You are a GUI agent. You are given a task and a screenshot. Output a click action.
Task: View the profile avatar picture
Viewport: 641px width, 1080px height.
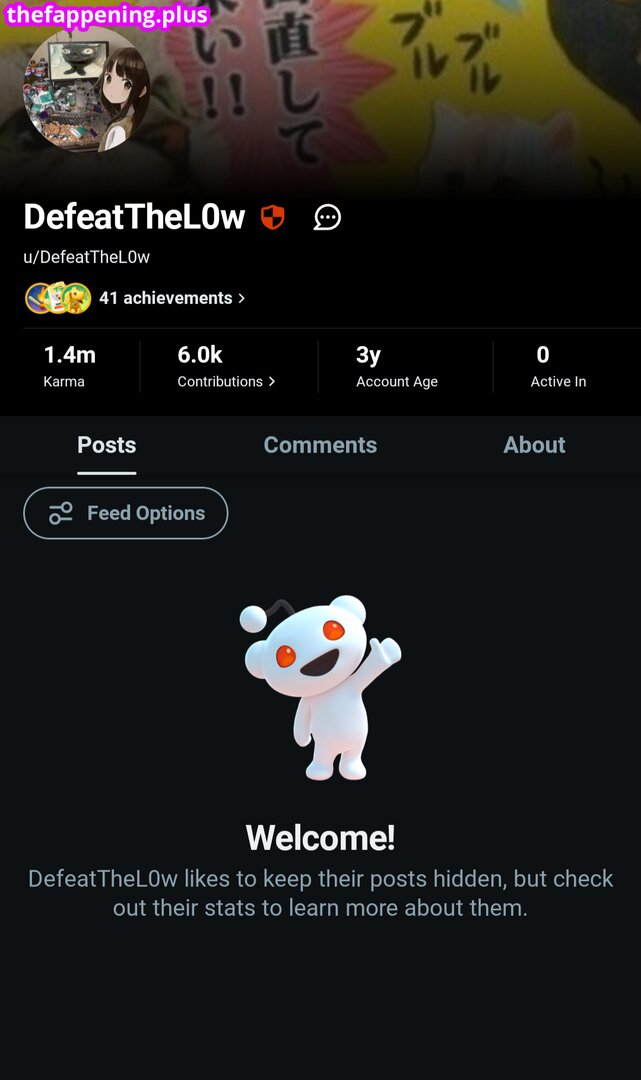(87, 90)
